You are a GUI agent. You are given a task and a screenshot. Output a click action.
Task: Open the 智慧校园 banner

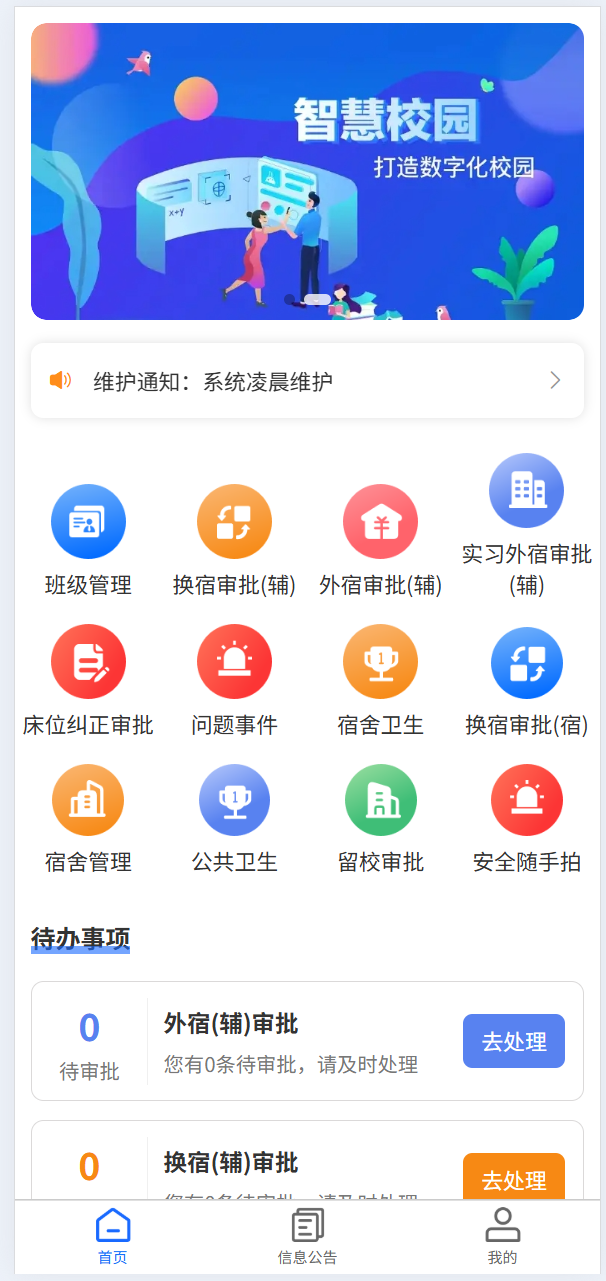click(307, 171)
